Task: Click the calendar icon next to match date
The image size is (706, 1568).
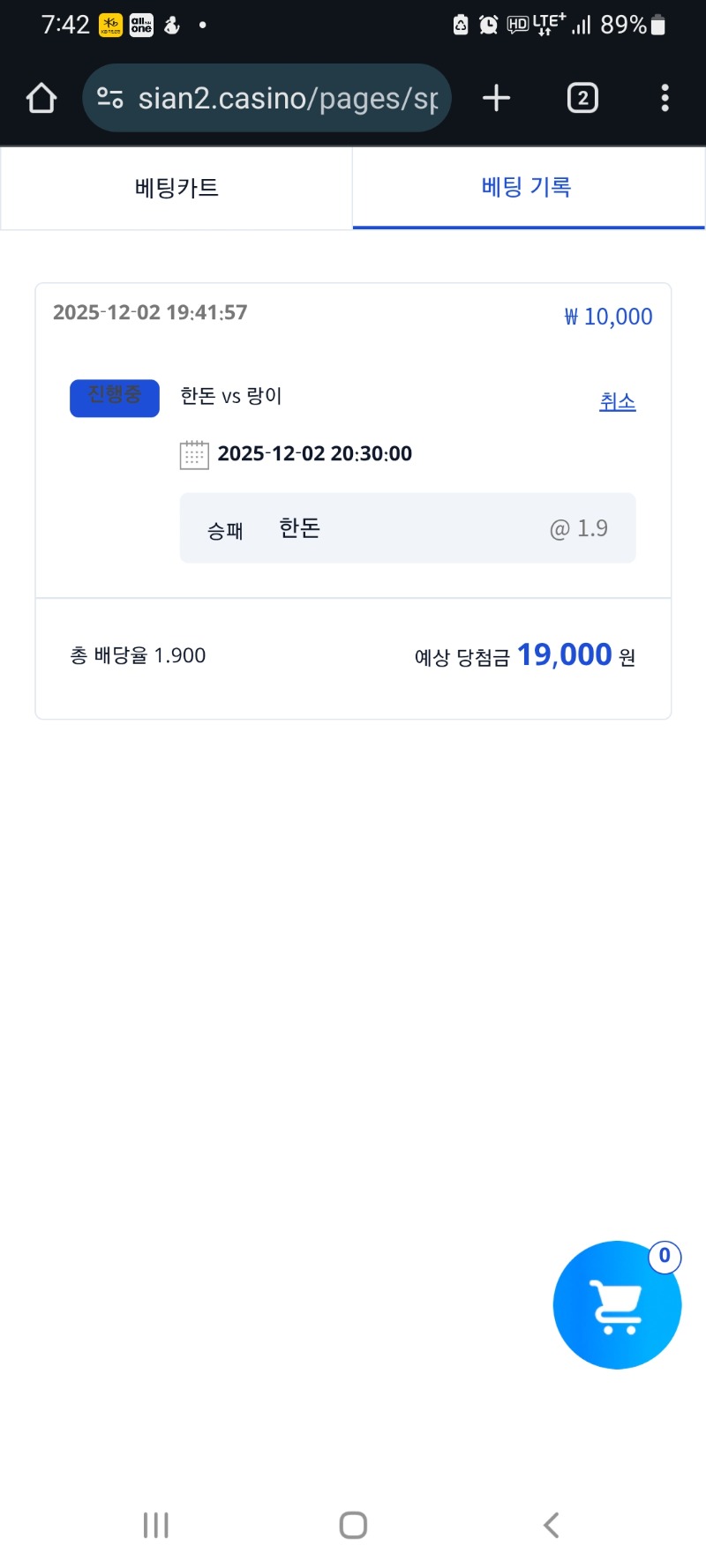Action: (195, 453)
